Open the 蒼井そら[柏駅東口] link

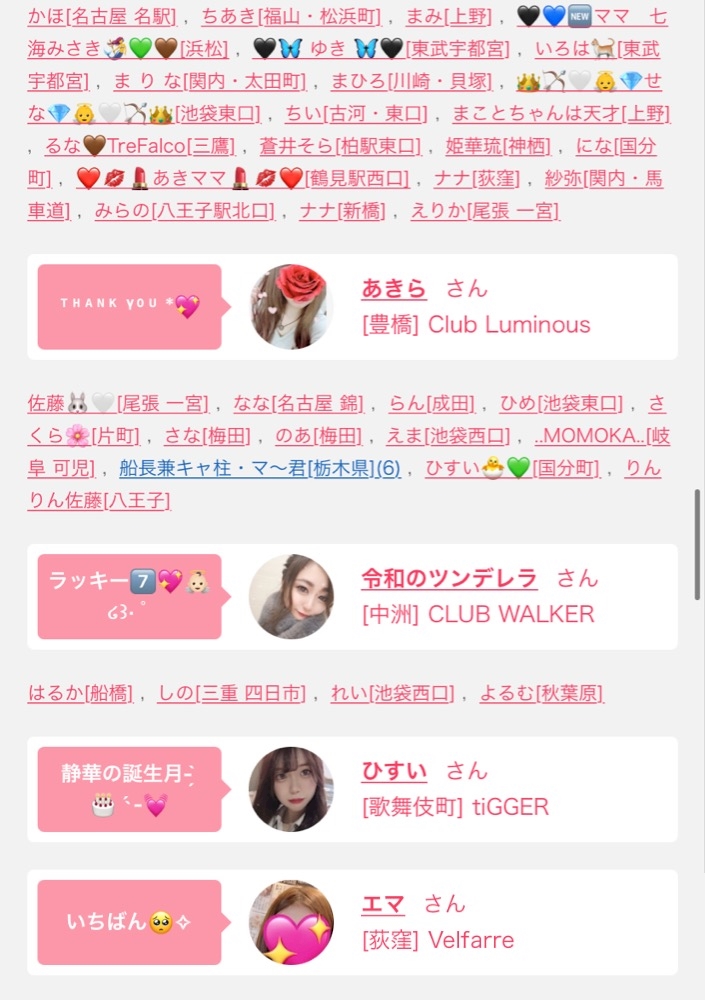pos(340,146)
